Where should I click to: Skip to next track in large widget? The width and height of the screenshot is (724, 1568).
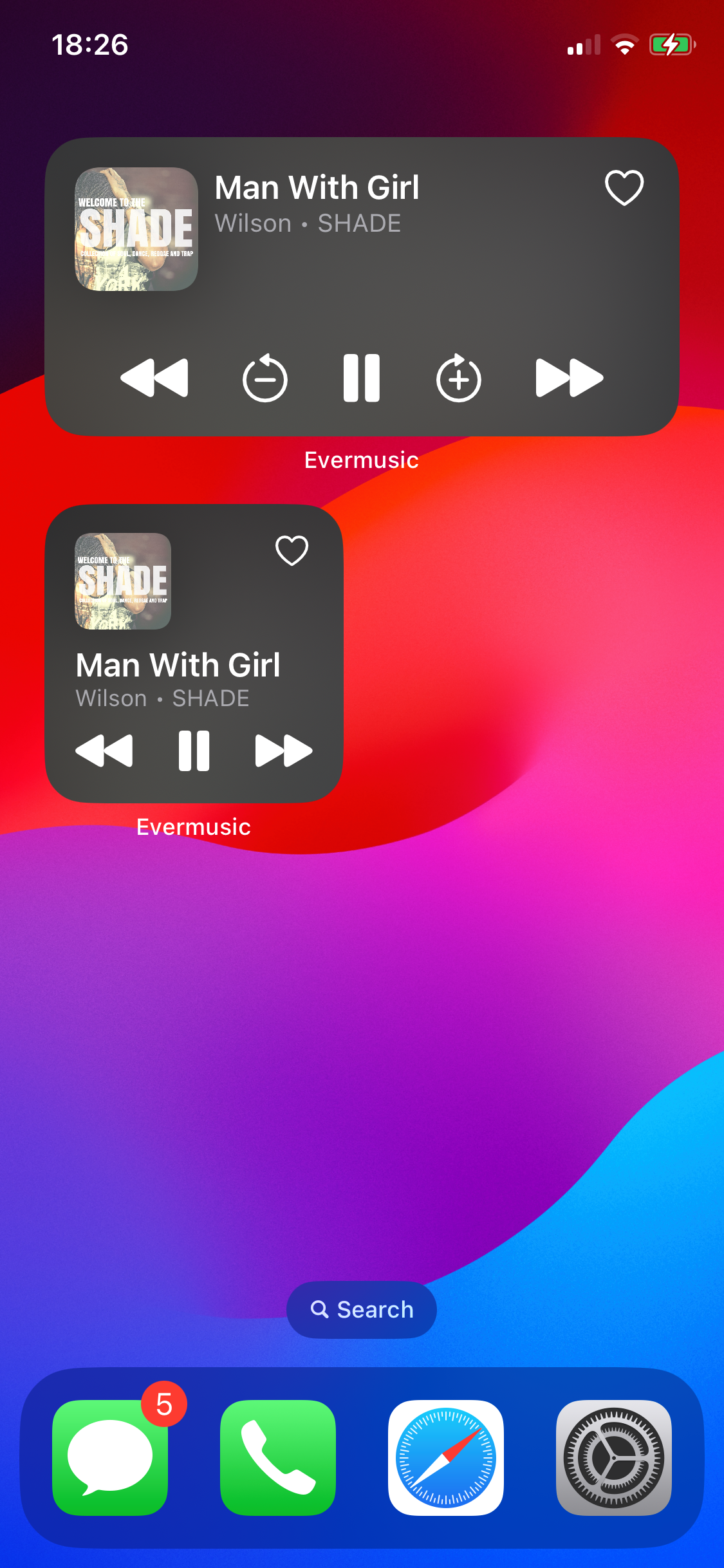pyautogui.click(x=569, y=378)
